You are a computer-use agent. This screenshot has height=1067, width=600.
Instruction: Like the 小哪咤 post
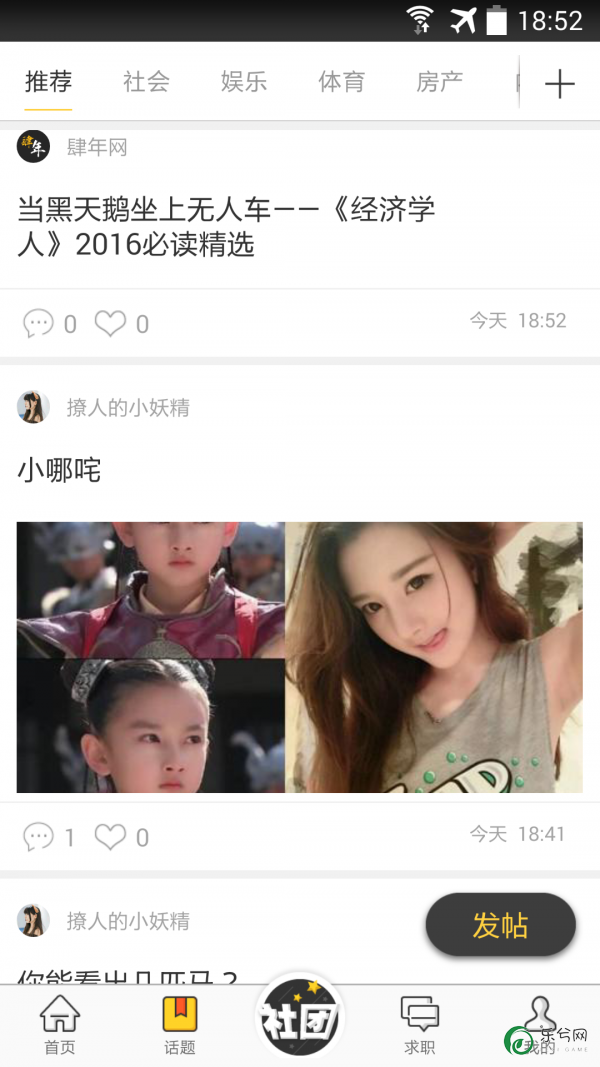click(x=111, y=837)
